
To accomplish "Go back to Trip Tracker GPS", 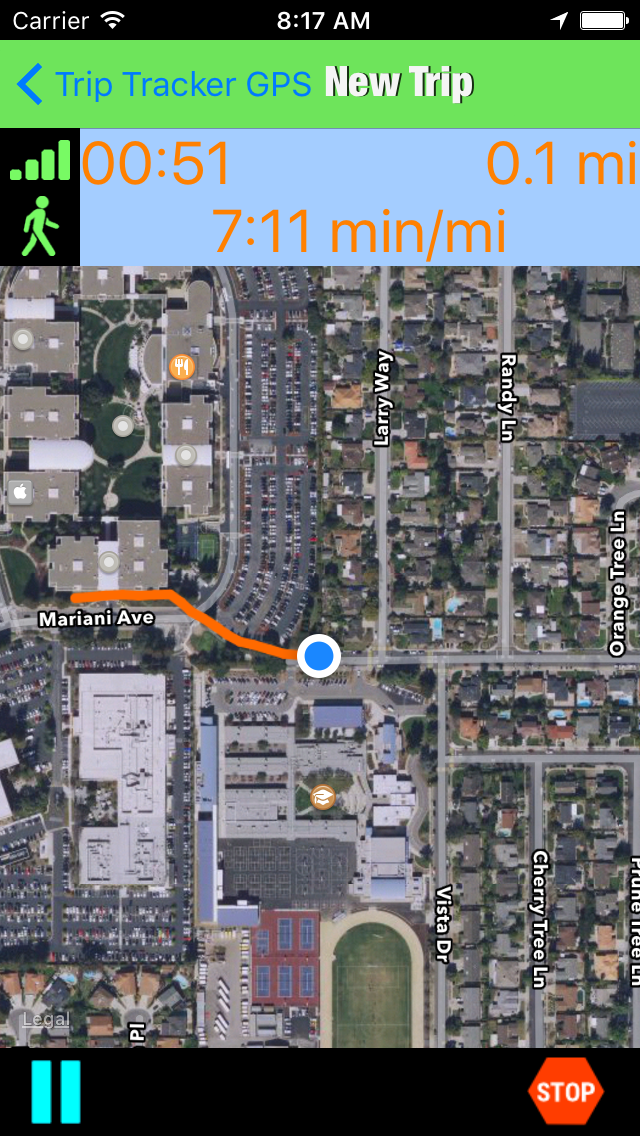I will click(x=163, y=84).
